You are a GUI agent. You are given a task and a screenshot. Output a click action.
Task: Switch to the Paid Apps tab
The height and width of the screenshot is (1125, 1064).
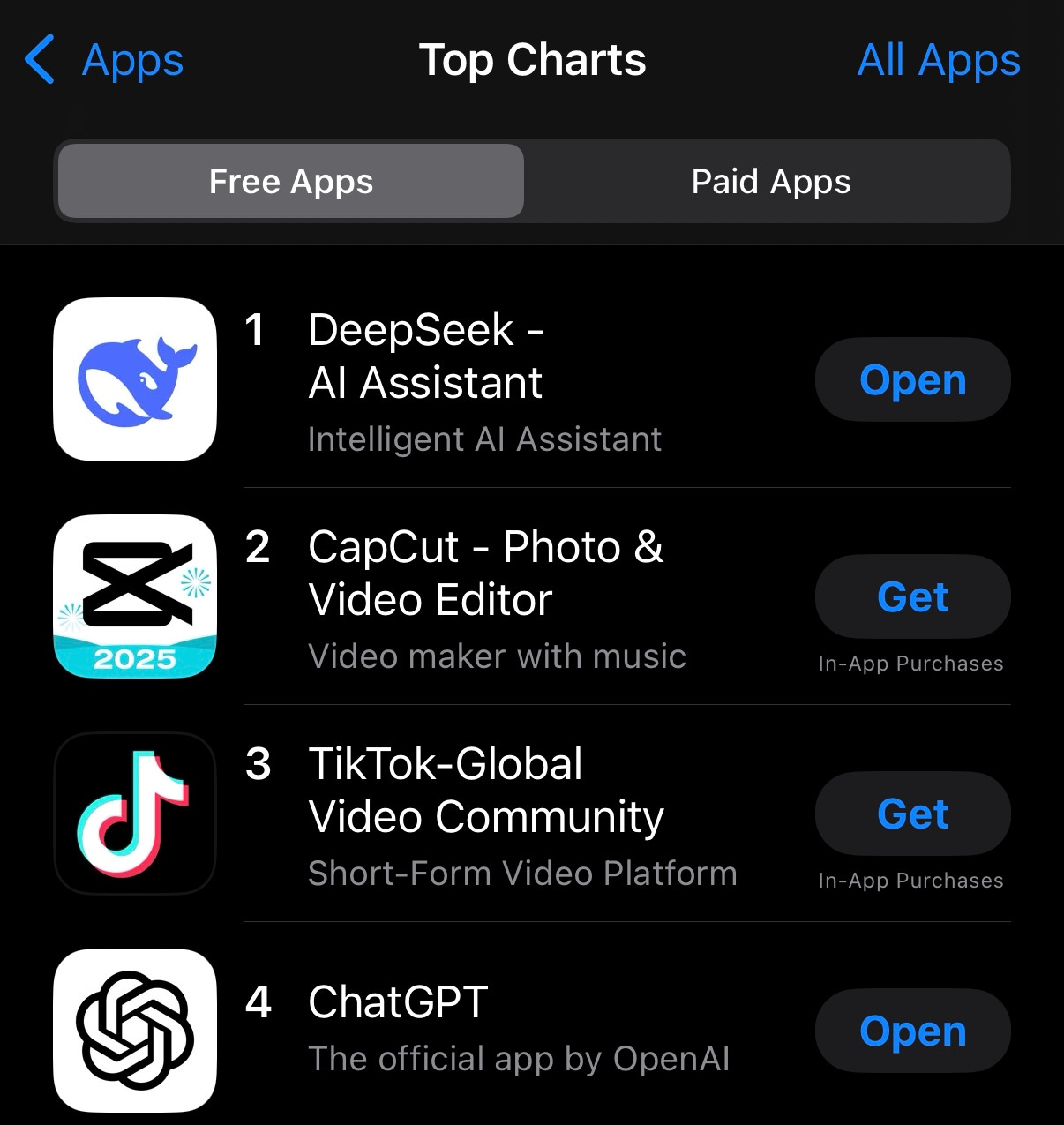[770, 182]
